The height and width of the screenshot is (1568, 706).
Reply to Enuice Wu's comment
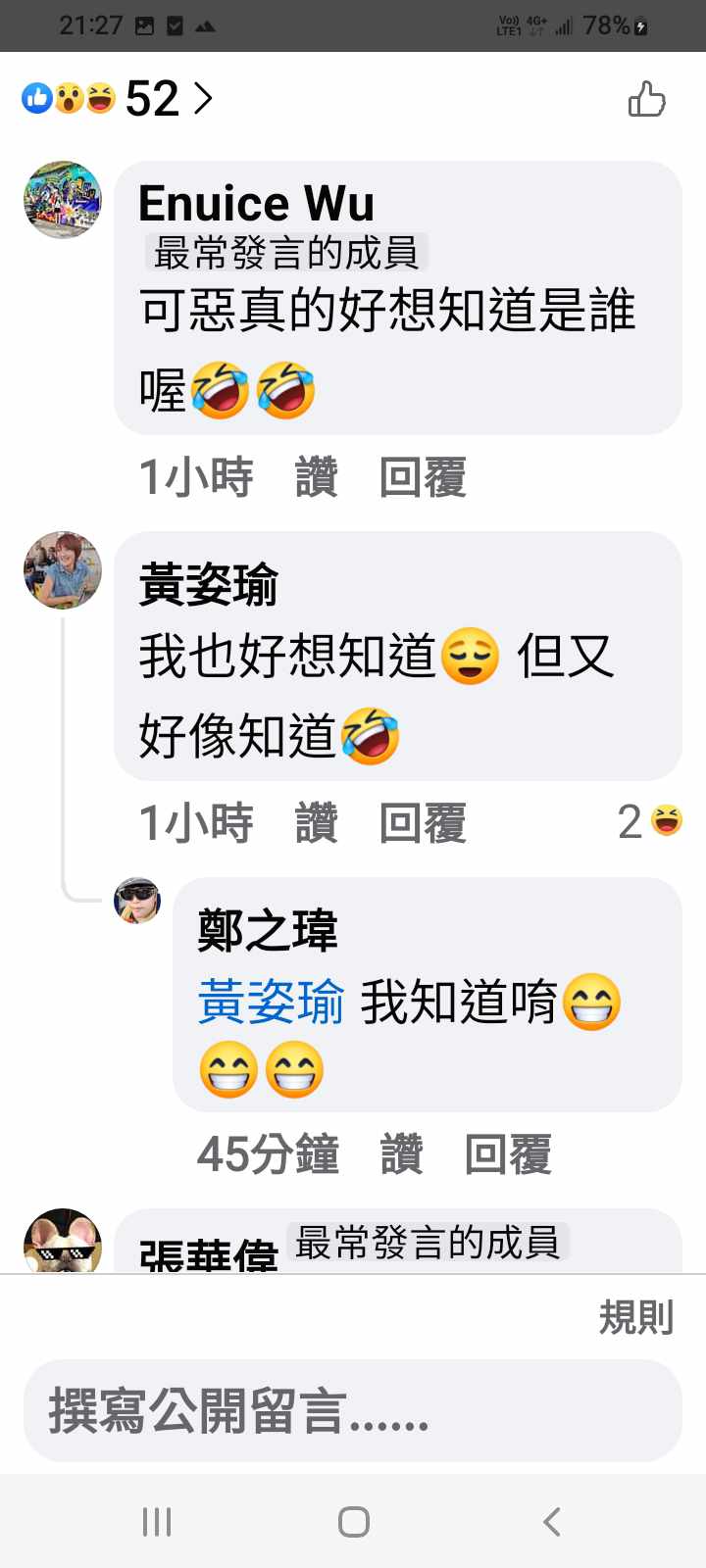click(x=423, y=478)
